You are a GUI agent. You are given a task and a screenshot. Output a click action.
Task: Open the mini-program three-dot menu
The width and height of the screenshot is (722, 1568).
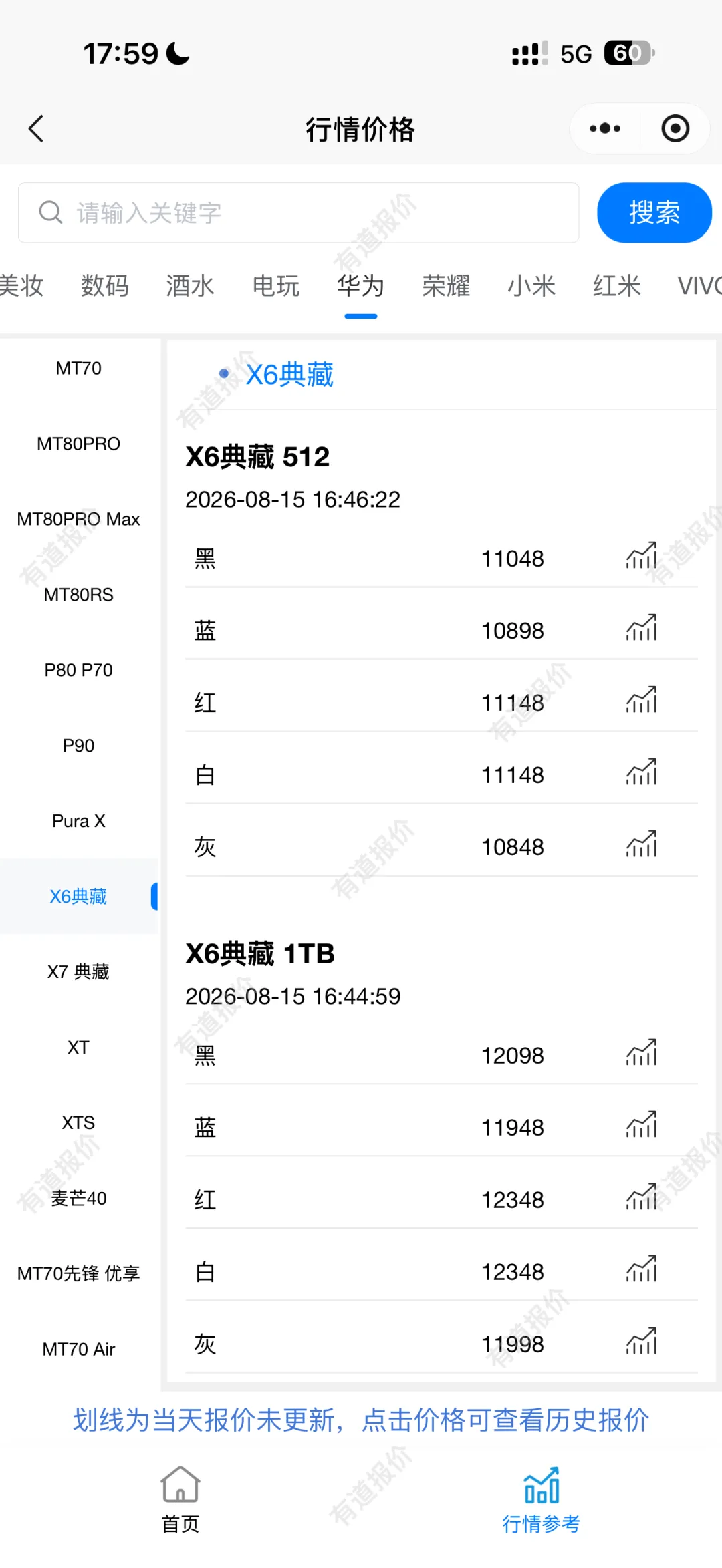coord(605,128)
